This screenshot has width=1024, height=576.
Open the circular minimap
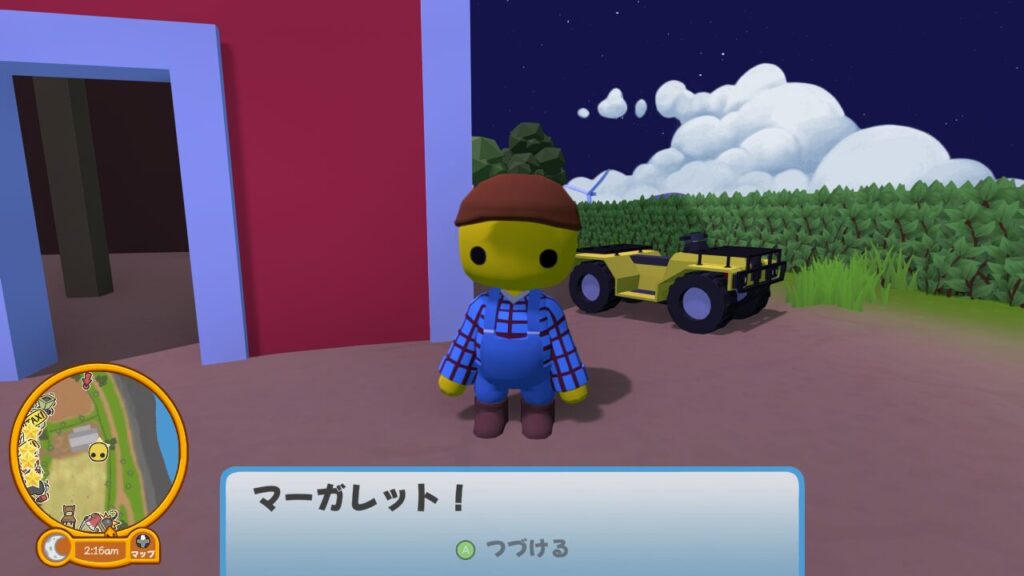[98, 447]
